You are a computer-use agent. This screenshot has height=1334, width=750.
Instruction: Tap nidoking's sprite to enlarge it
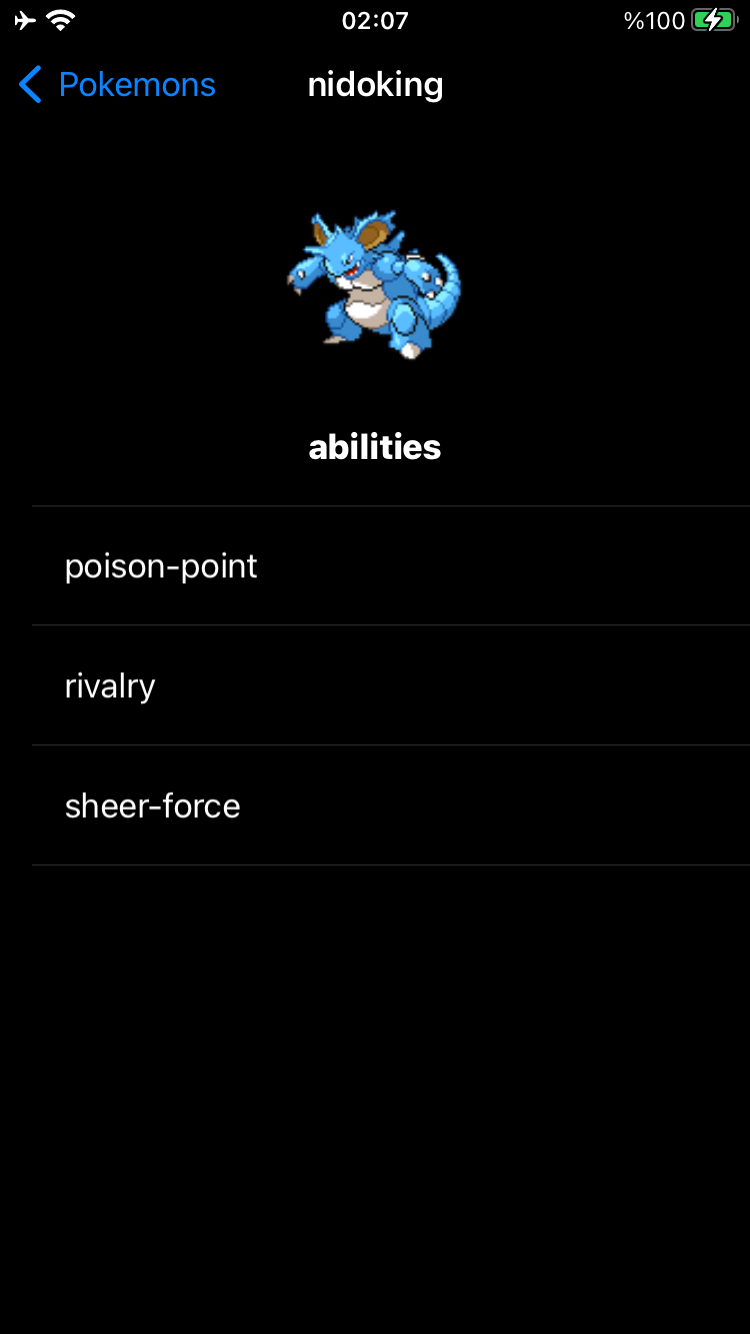point(375,283)
